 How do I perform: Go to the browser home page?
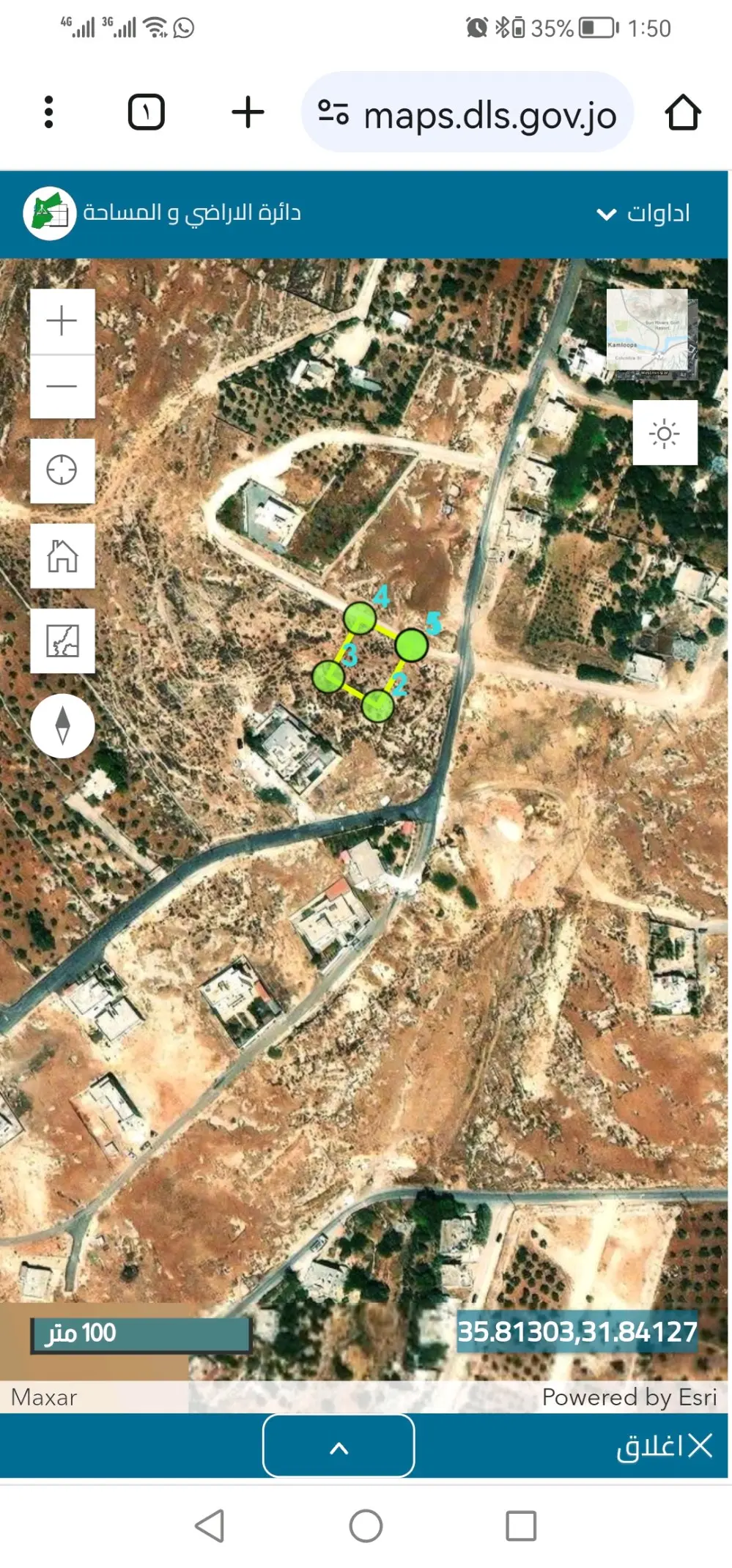682,113
